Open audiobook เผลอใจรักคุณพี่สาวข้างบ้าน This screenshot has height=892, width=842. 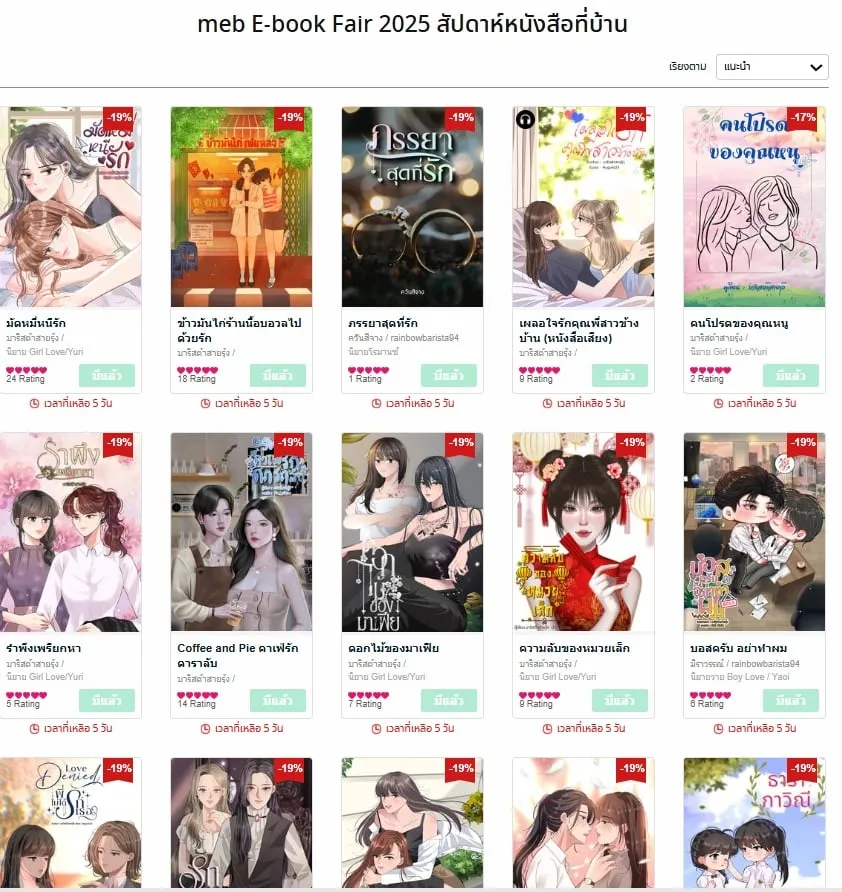583,207
